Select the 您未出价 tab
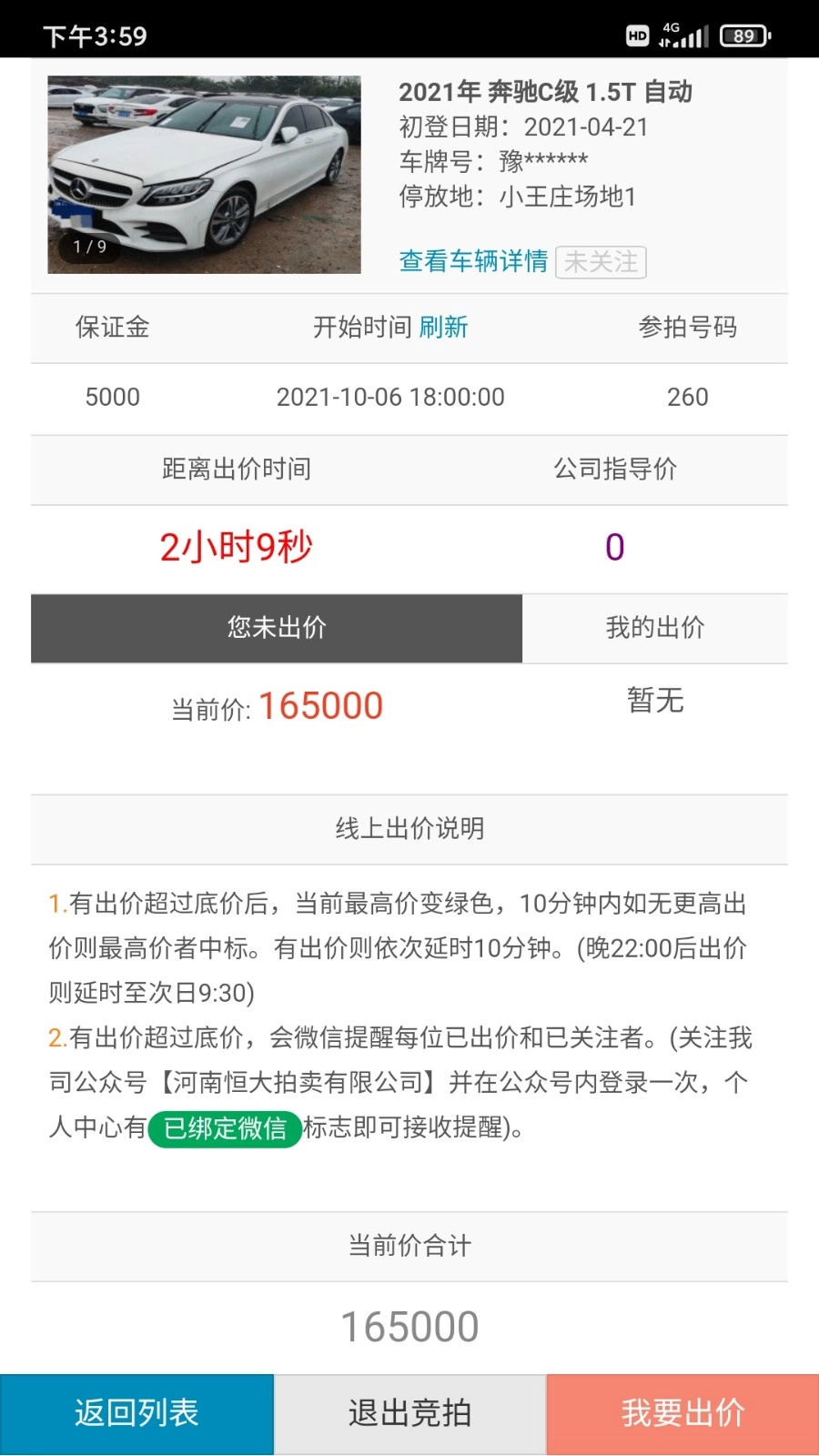Screen dimensions: 819x1456 tap(276, 628)
